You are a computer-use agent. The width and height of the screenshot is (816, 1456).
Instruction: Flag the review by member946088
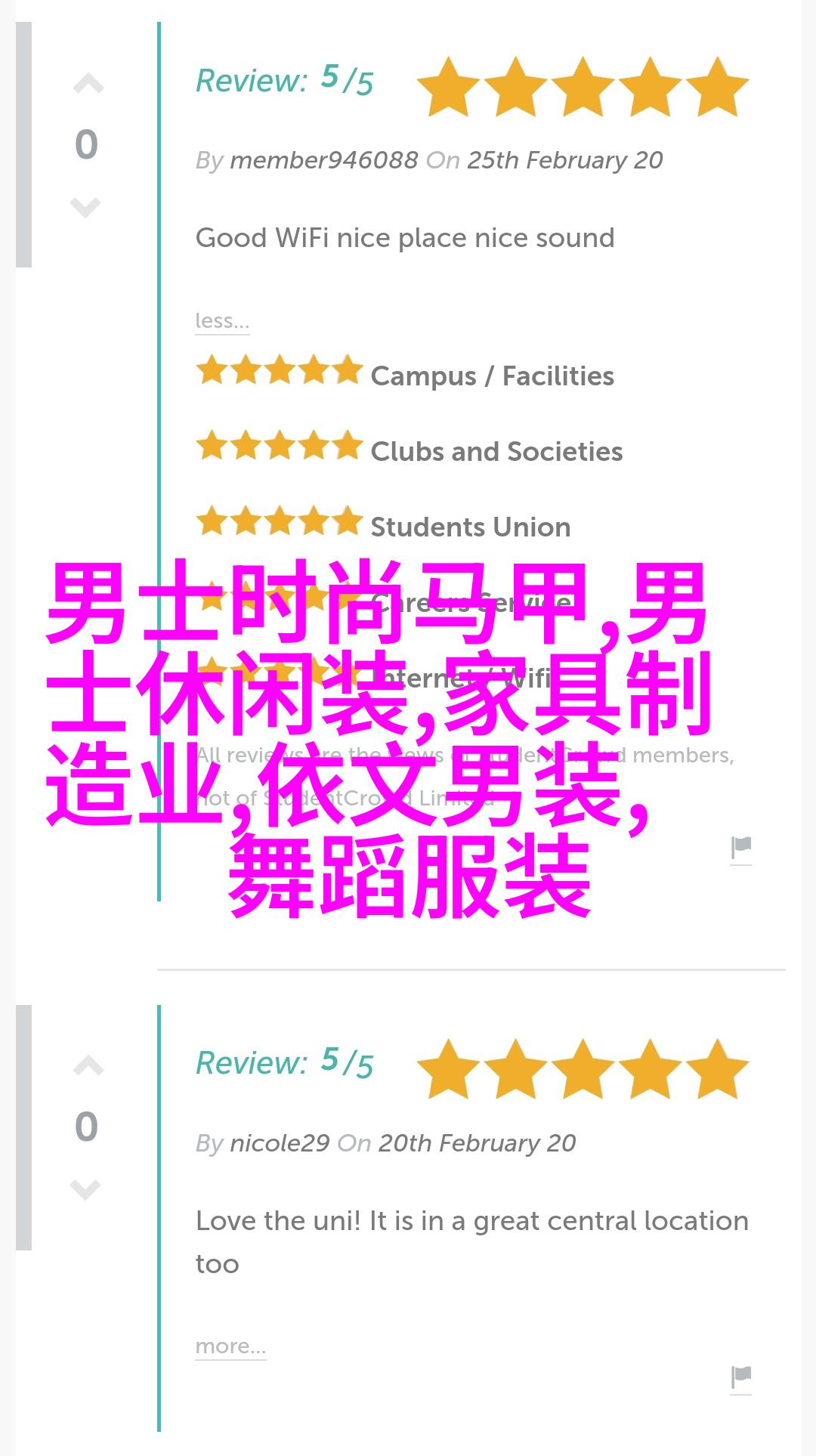[x=740, y=849]
